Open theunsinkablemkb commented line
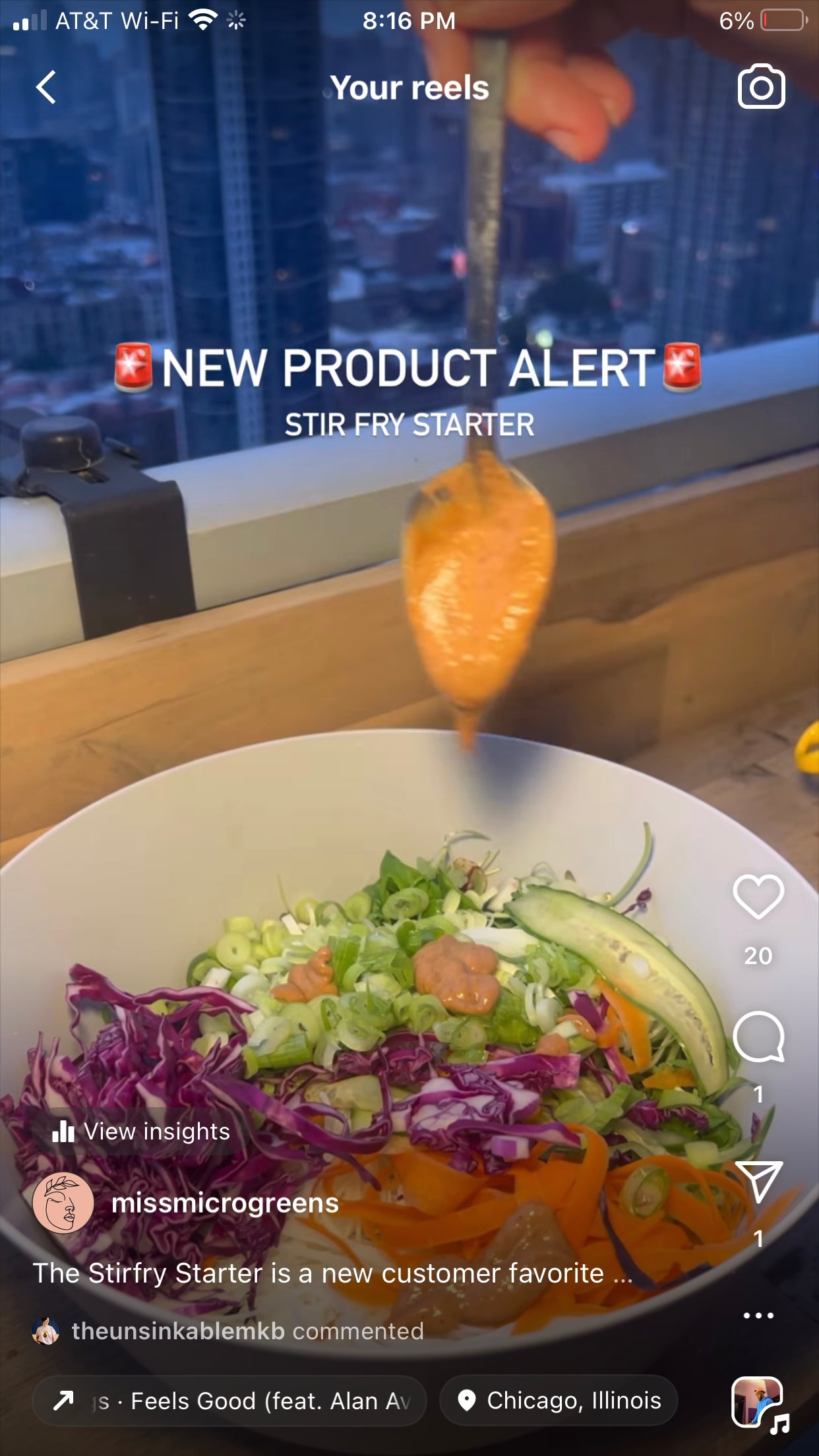This screenshot has width=819, height=1456. point(228,1331)
